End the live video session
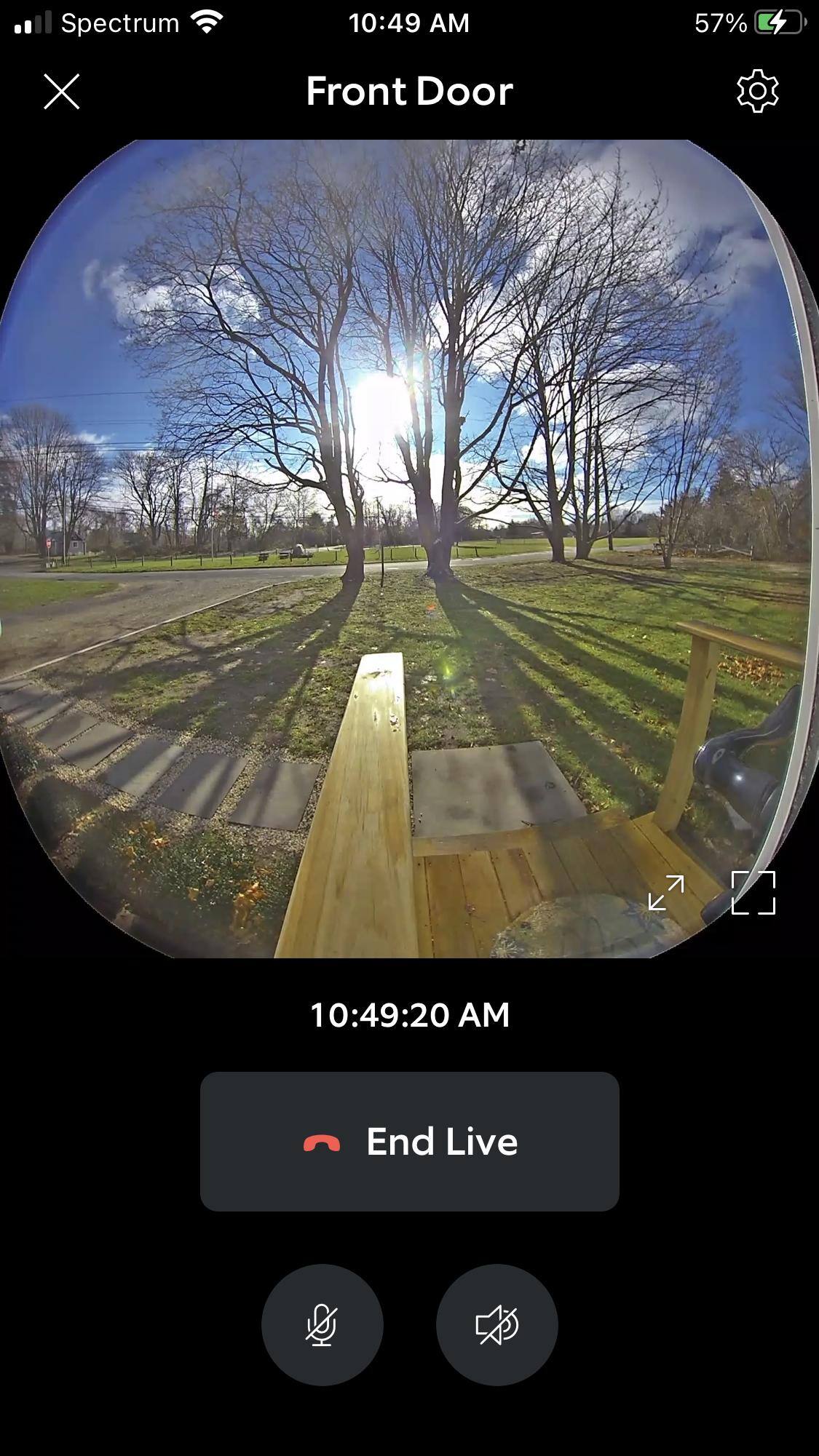The height and width of the screenshot is (1456, 819). [x=409, y=1142]
